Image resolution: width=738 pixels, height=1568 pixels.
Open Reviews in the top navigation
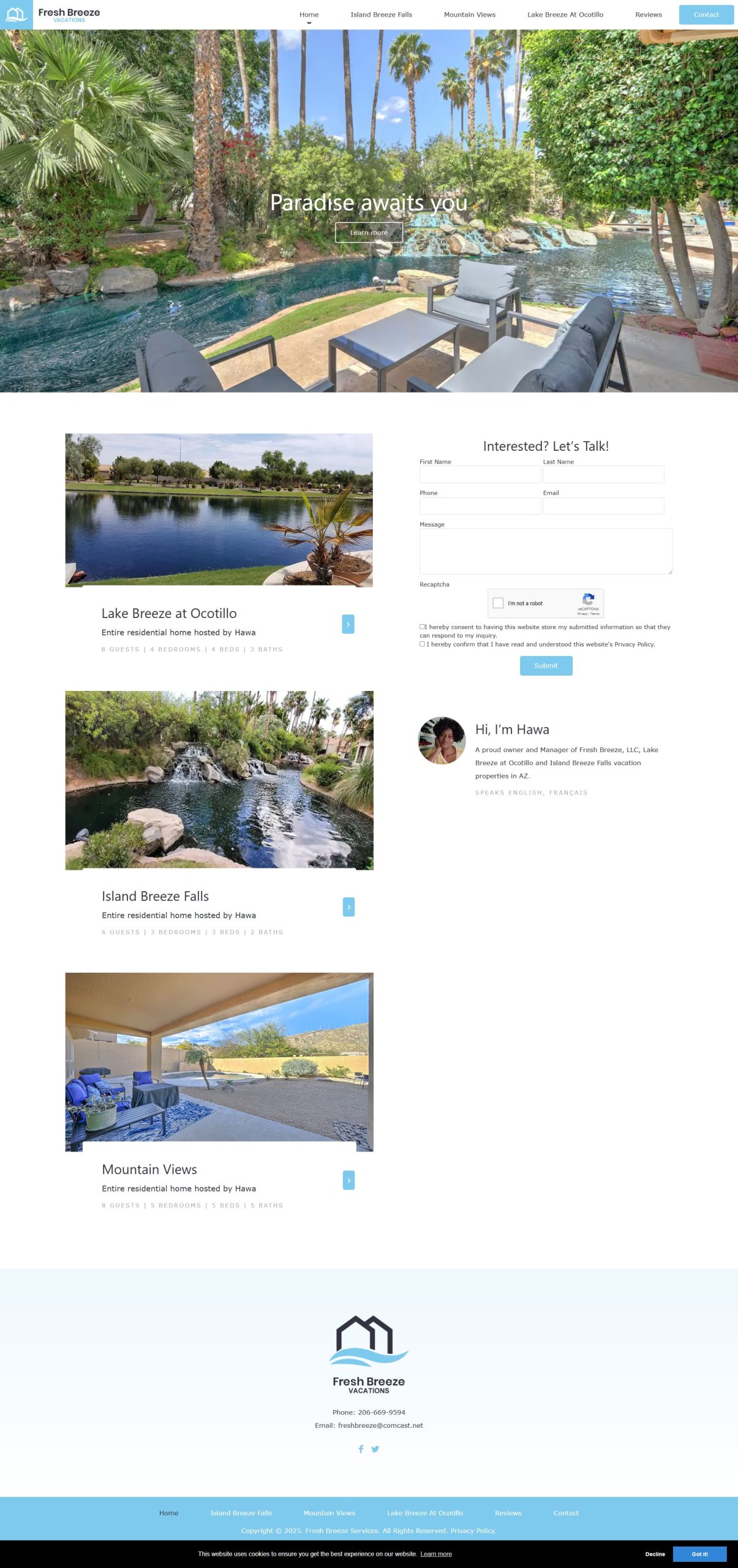point(648,15)
